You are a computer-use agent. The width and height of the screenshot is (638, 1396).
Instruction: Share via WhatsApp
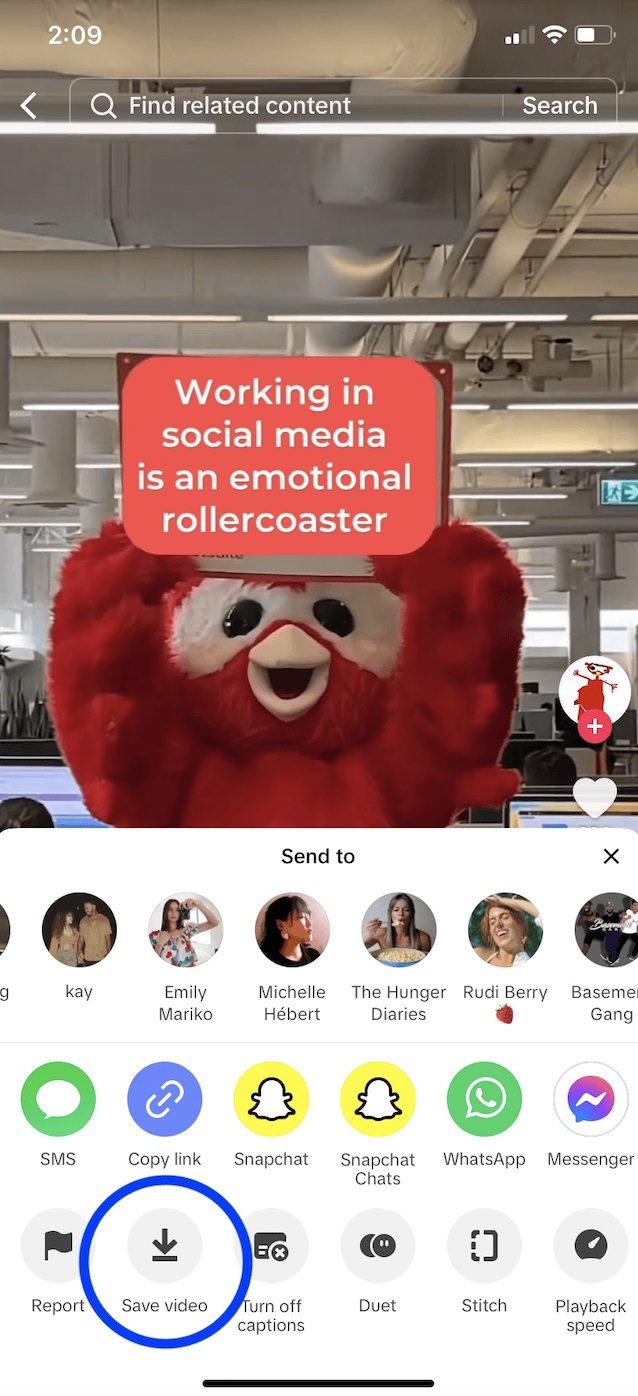point(484,1100)
